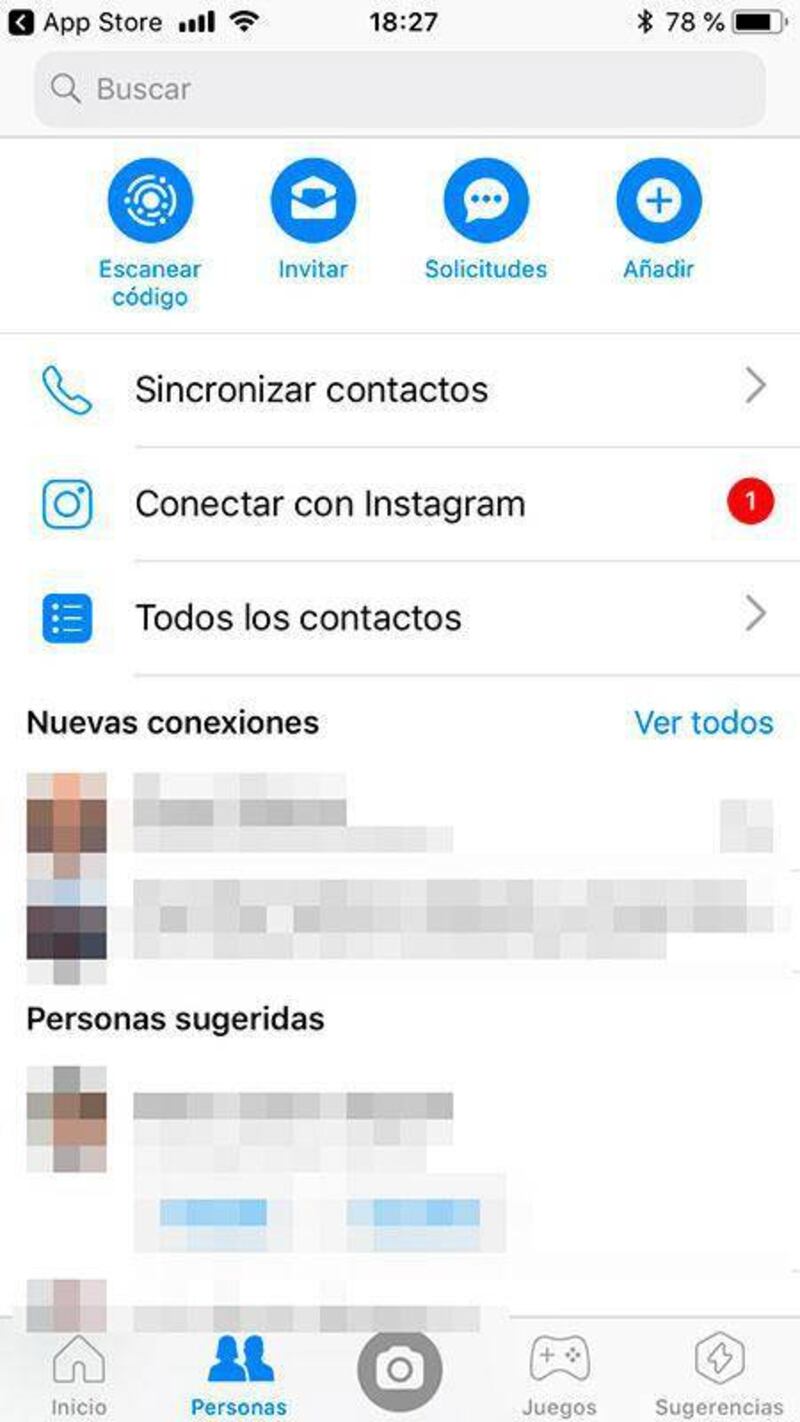Tap the Invitar button
This screenshot has width=800, height=1422.
coord(313,201)
